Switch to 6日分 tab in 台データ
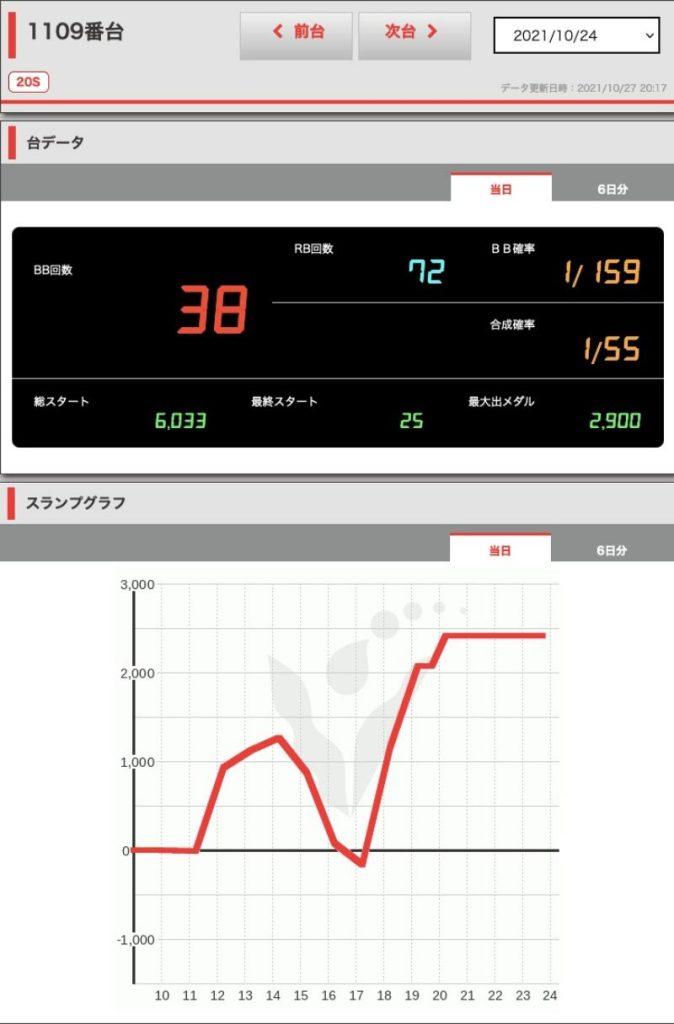 (x=612, y=188)
